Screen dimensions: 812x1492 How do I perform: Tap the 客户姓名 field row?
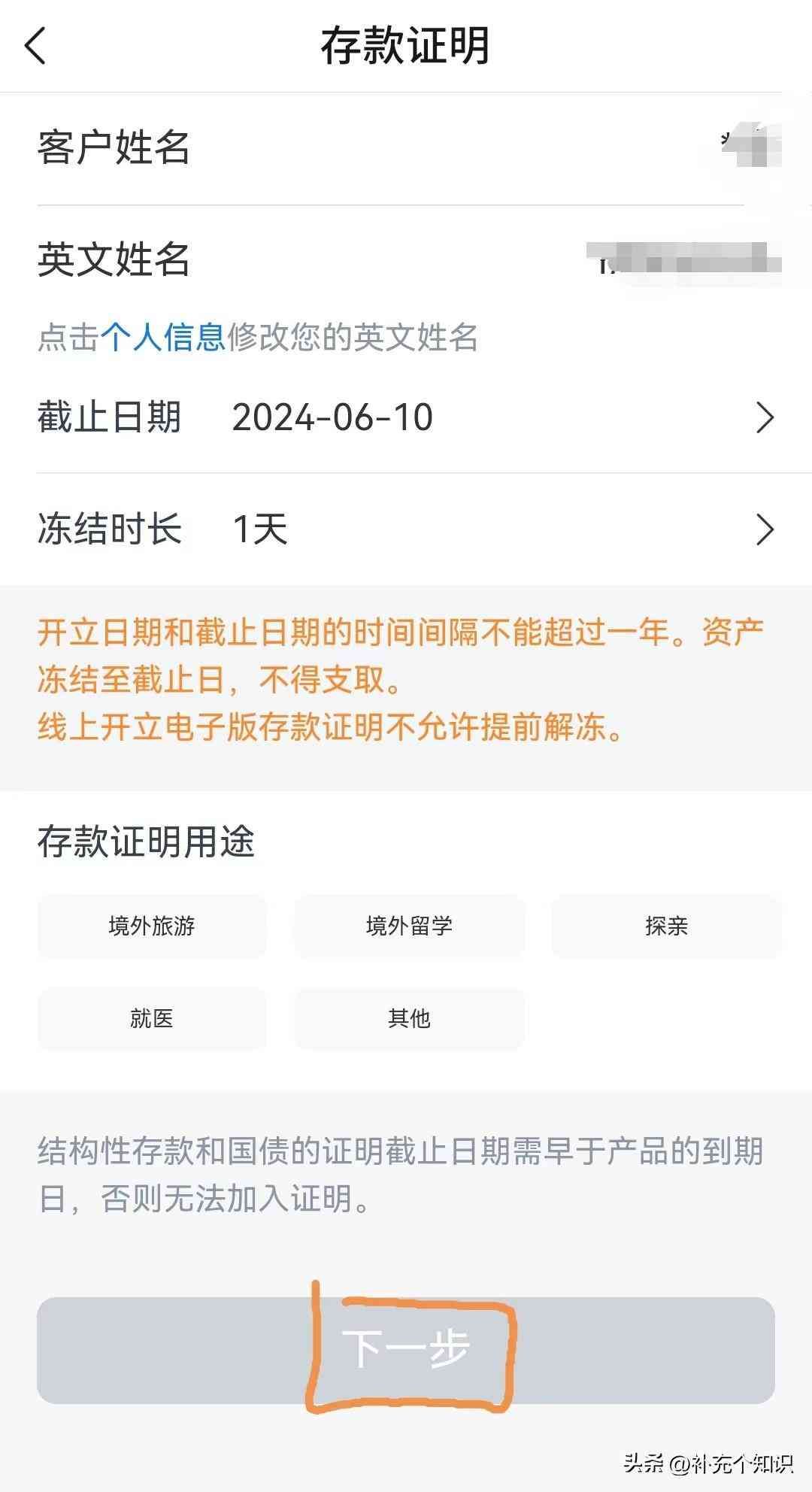pyautogui.click(x=406, y=148)
